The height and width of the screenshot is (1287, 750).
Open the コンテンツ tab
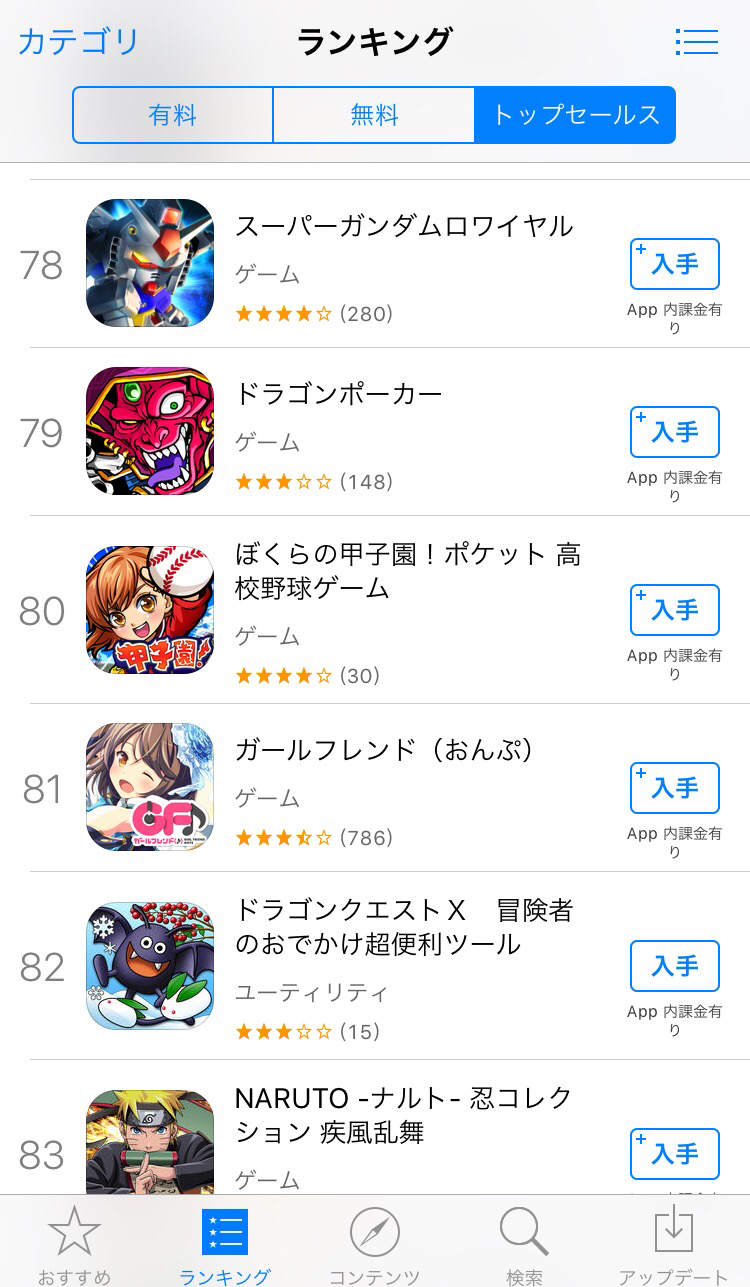374,1244
